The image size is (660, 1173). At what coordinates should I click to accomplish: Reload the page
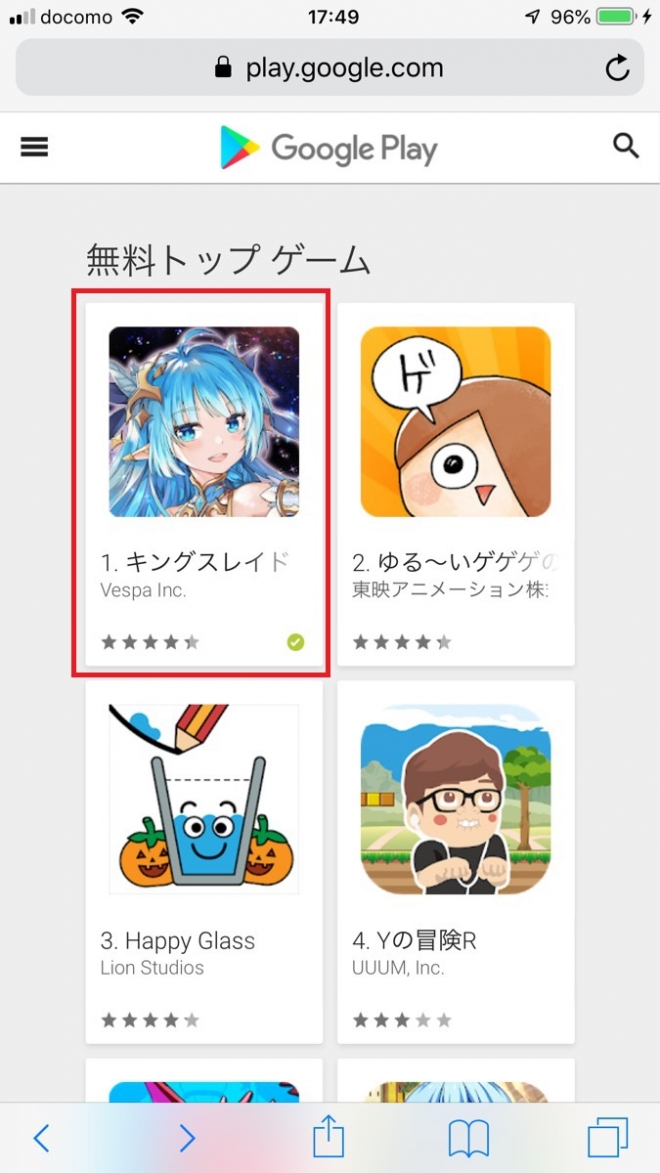click(617, 68)
